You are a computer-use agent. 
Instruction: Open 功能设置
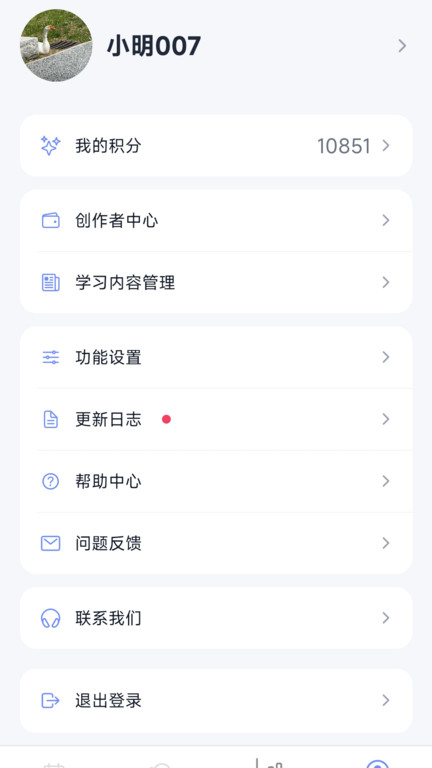click(216, 357)
